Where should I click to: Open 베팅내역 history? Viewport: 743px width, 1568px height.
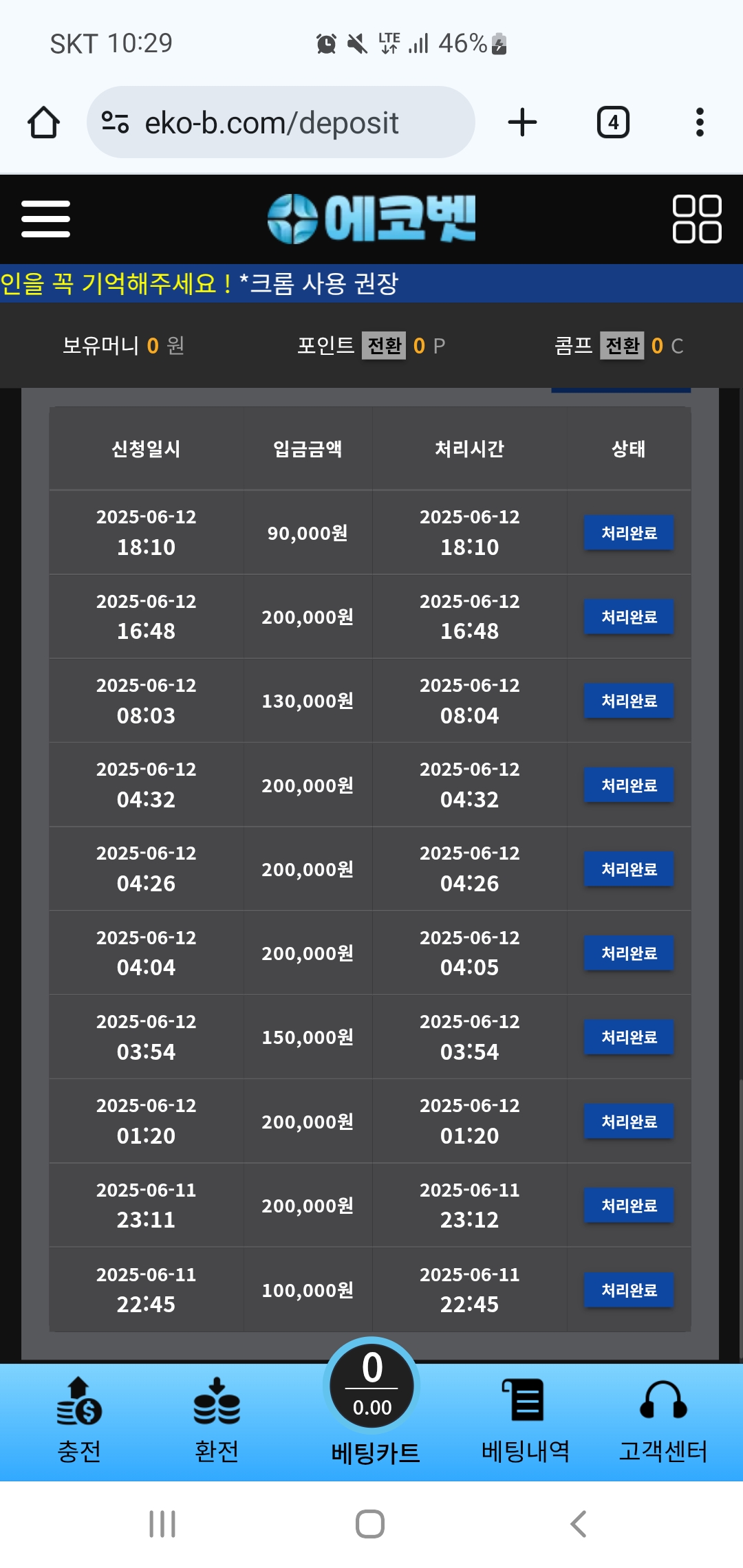tap(525, 1421)
